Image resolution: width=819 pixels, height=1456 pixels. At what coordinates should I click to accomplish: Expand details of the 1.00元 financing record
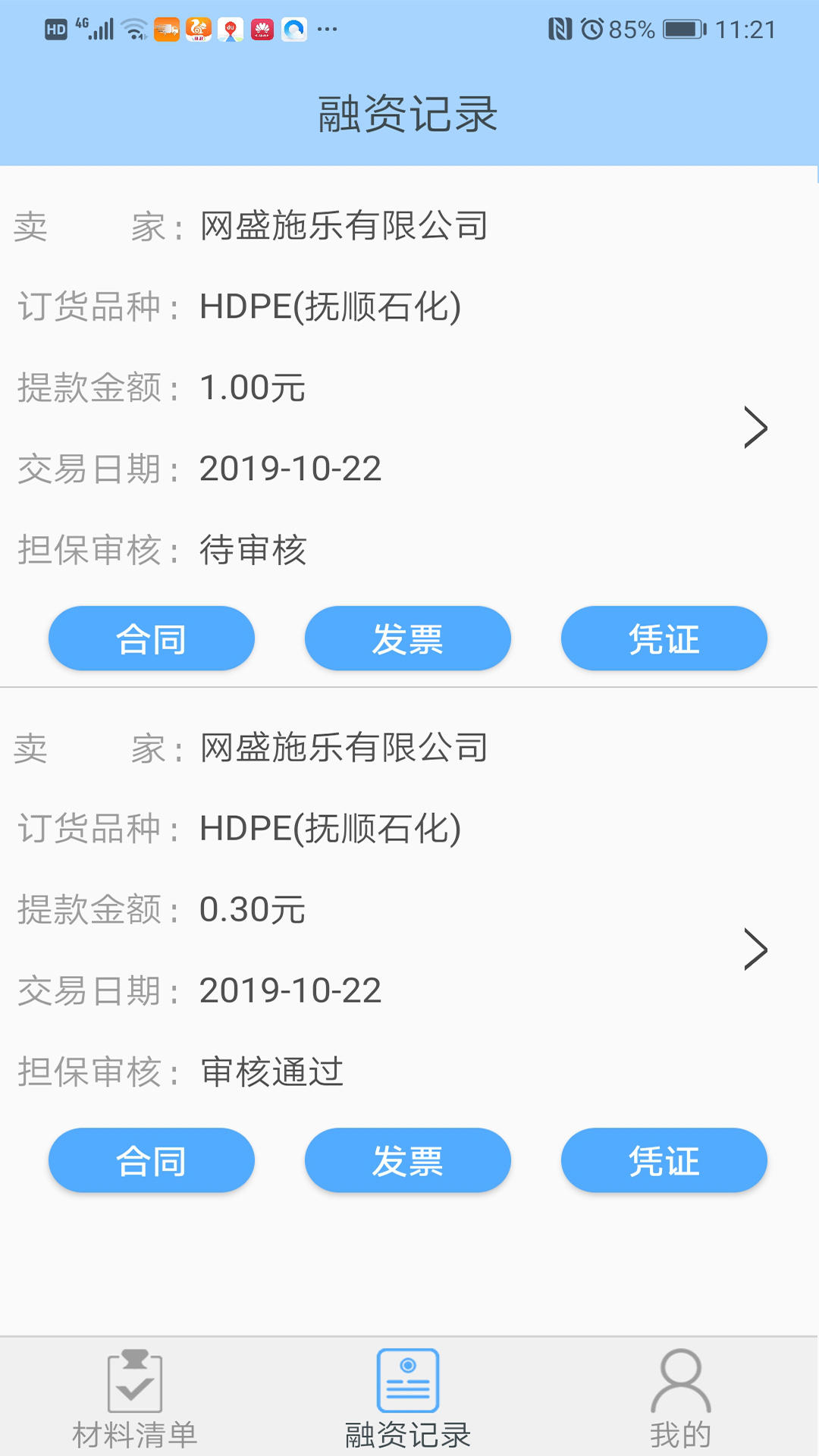(756, 427)
